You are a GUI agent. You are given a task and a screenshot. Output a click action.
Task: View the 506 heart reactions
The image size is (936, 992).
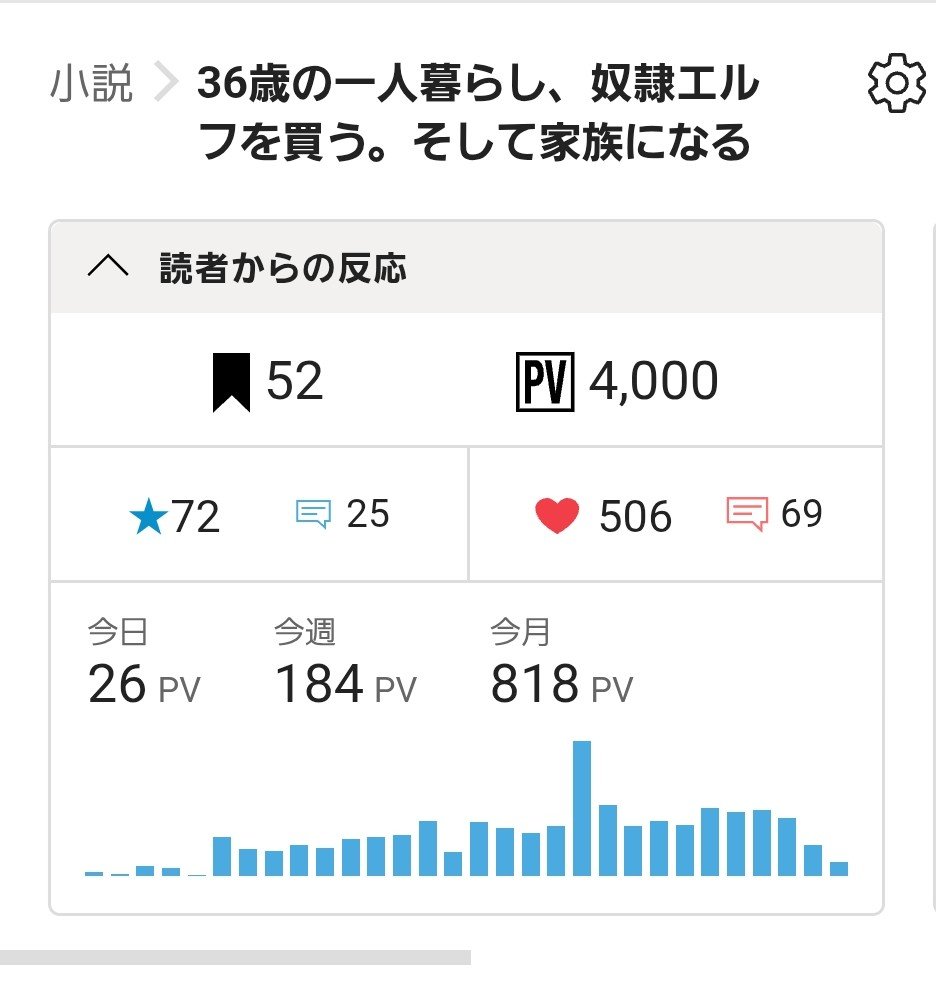tap(604, 516)
